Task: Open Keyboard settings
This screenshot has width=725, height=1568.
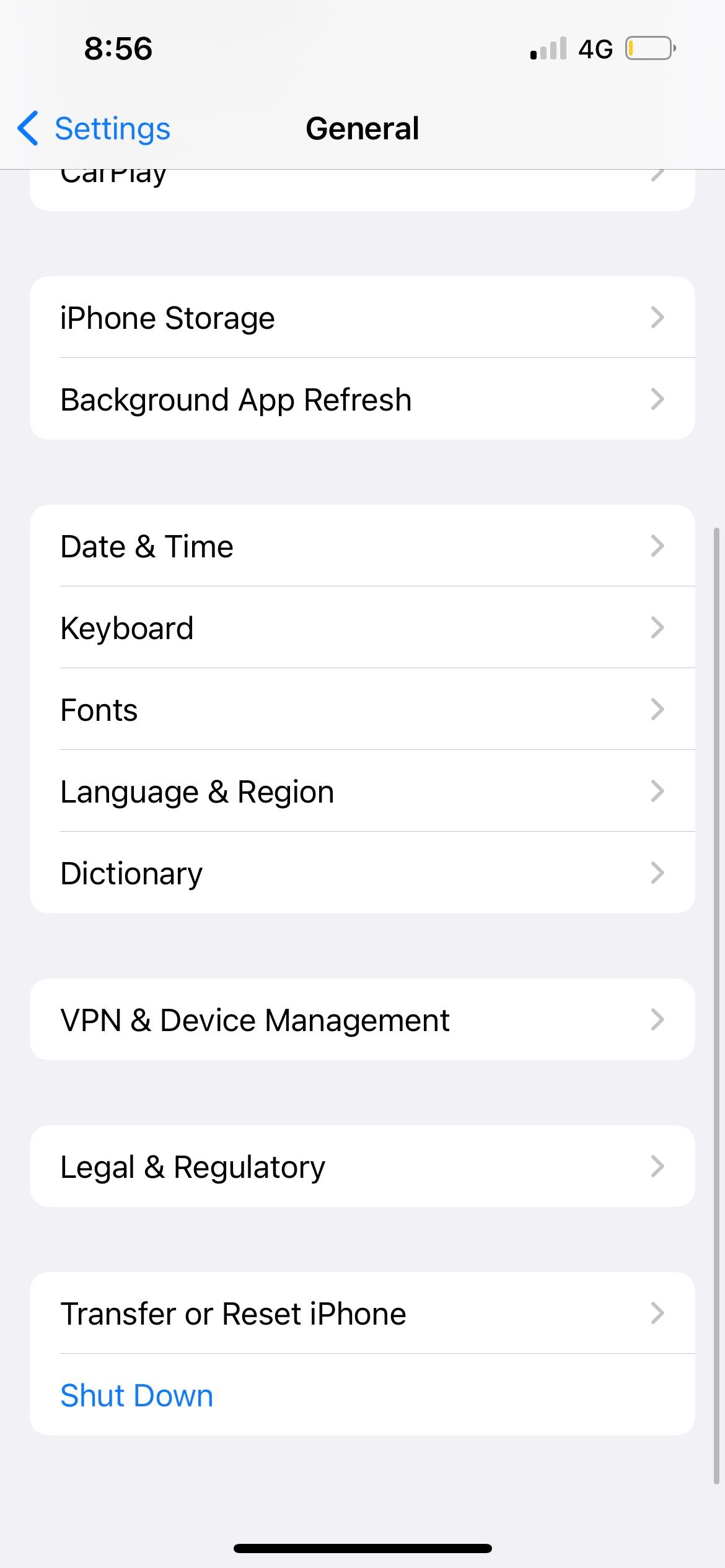Action: [x=362, y=627]
